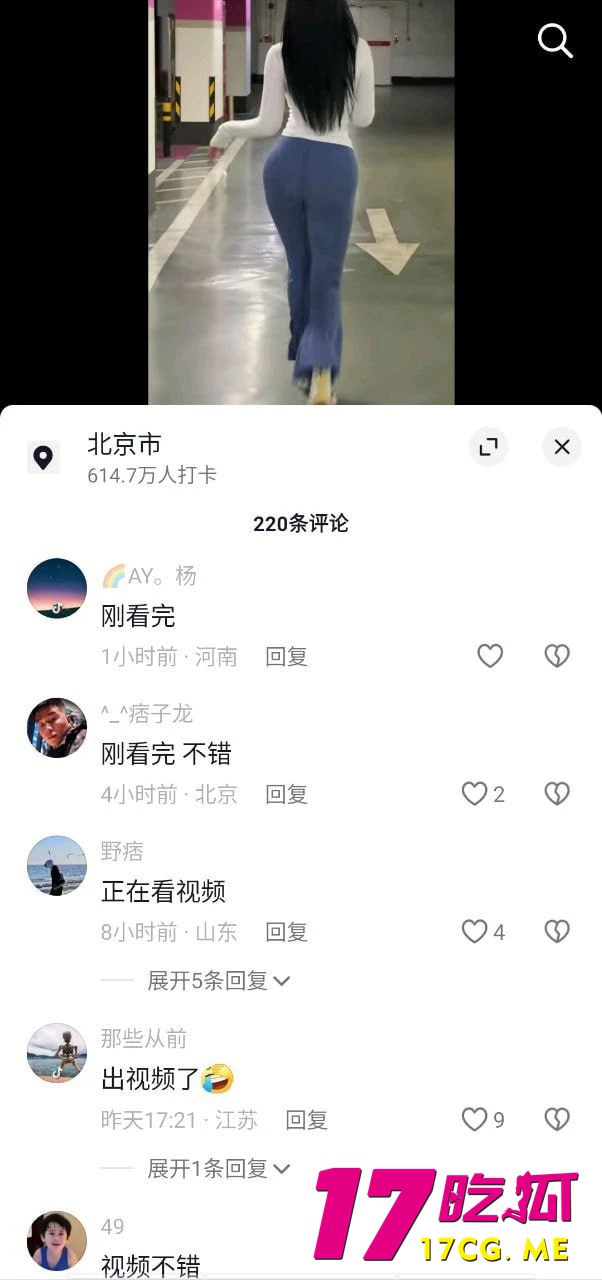Expand 5 replies under 野痞's comment
Image resolution: width=602 pixels, height=1280 pixels.
[218, 981]
